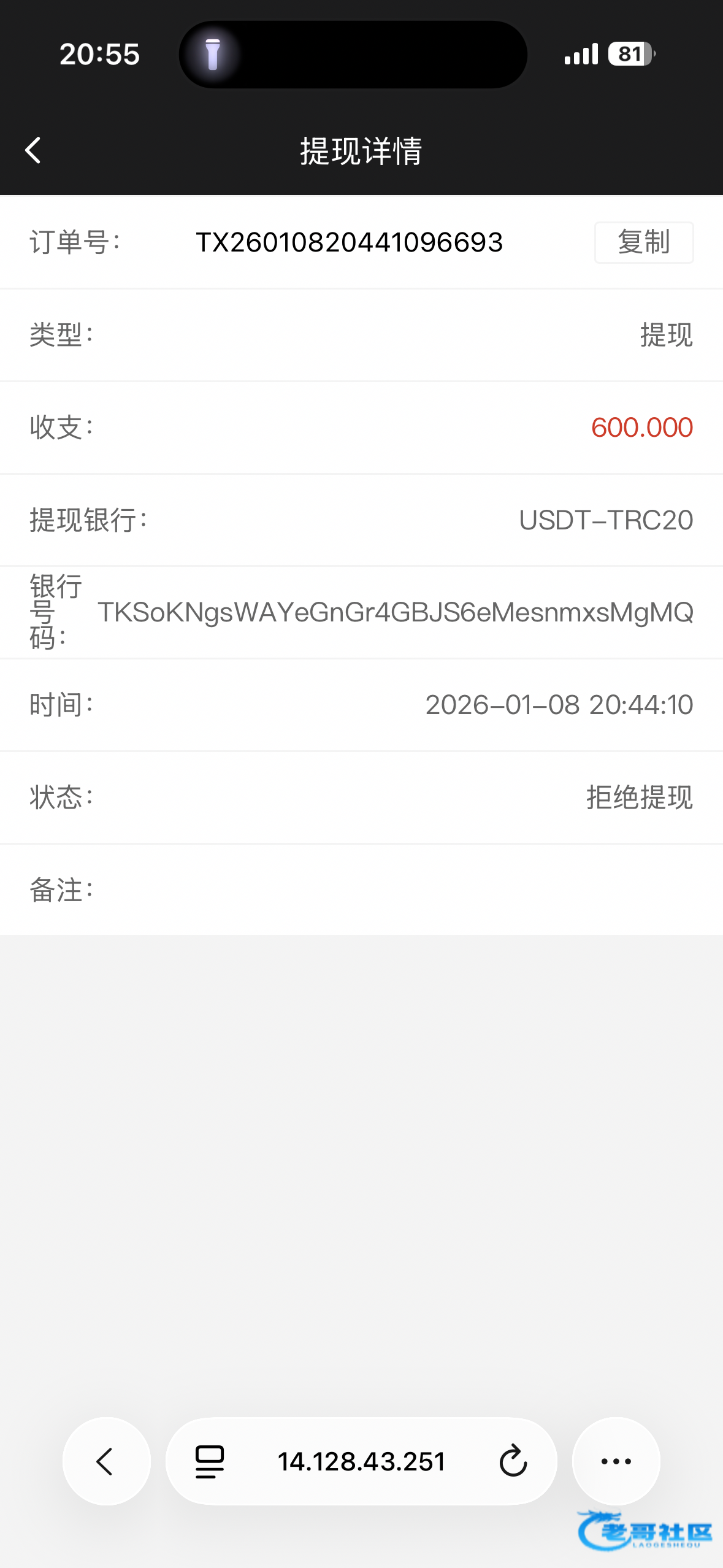Reload the current web page
The height and width of the screenshot is (1568, 723).
513,1461
